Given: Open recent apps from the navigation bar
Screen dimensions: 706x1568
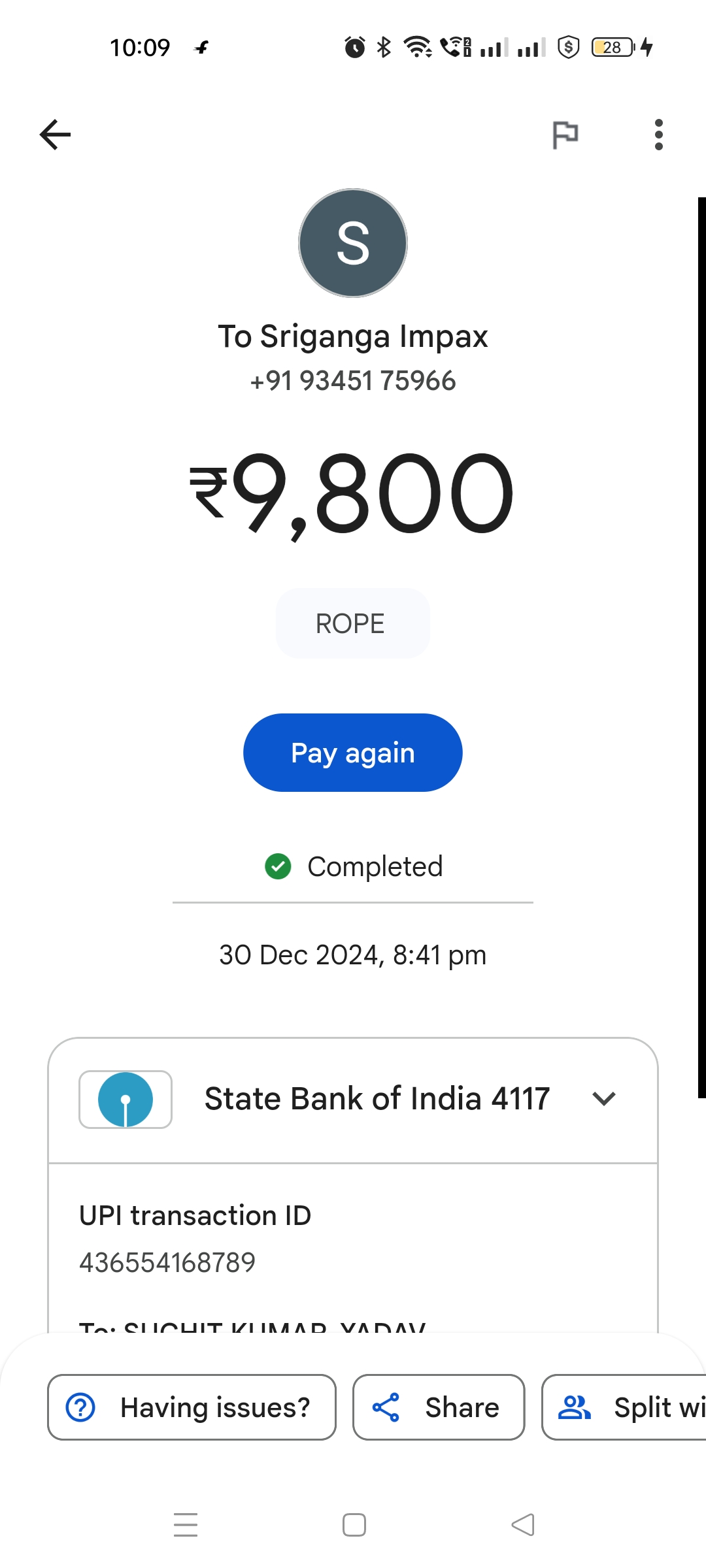Looking at the screenshot, I should (186, 1525).
